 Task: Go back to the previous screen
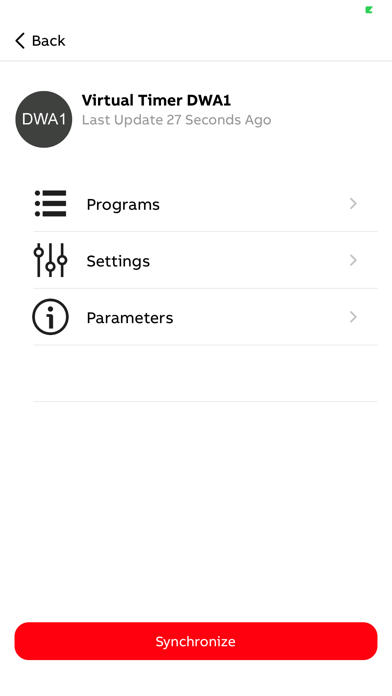(x=40, y=41)
